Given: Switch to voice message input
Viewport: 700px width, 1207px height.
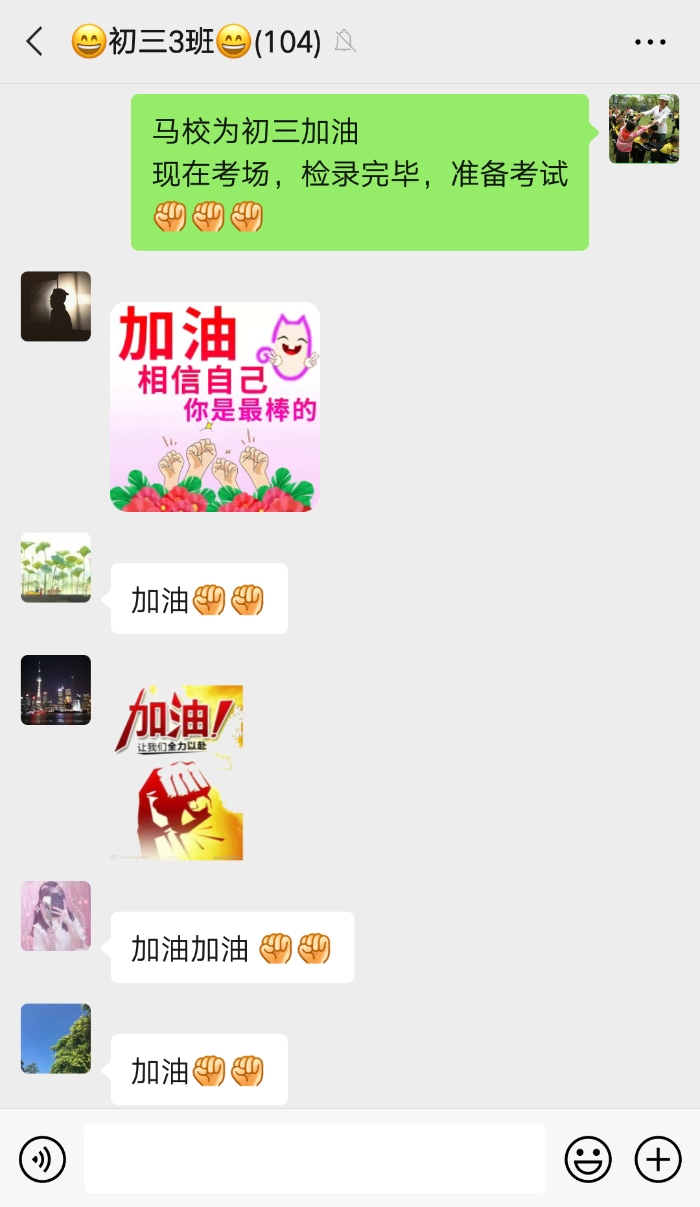Looking at the screenshot, I should point(42,1160).
